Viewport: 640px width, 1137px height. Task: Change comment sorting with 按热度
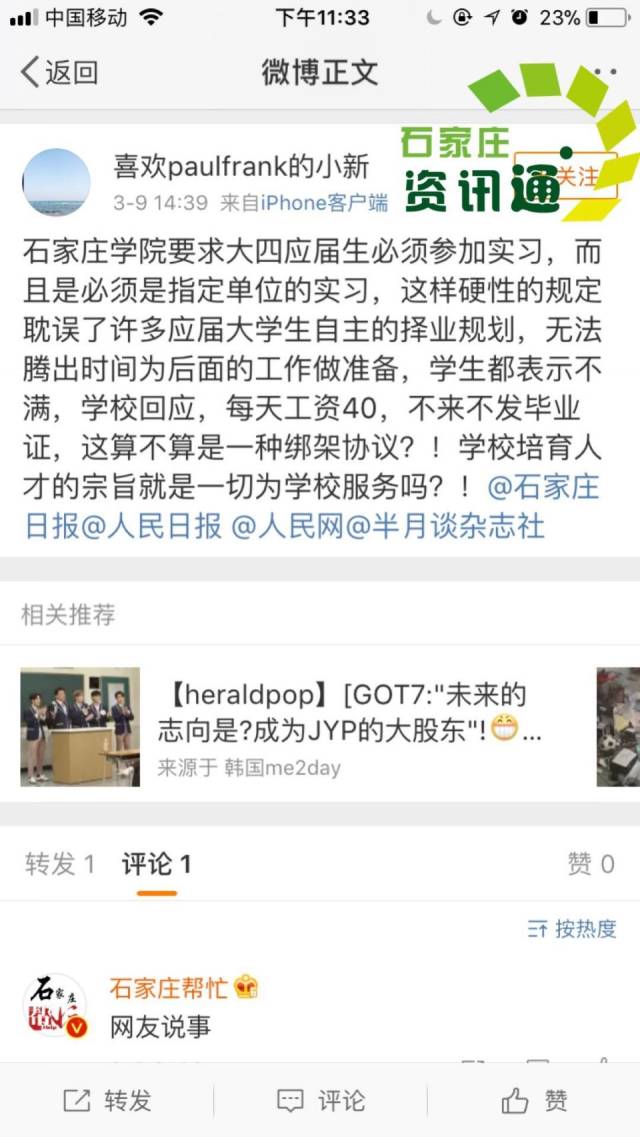click(572, 928)
